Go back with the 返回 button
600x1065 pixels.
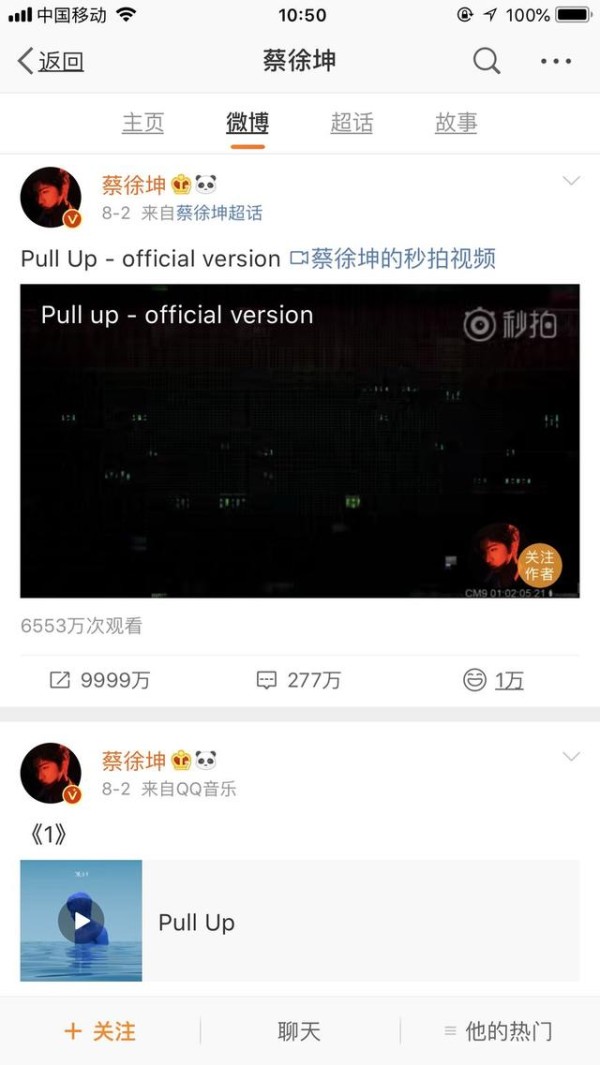pos(50,62)
